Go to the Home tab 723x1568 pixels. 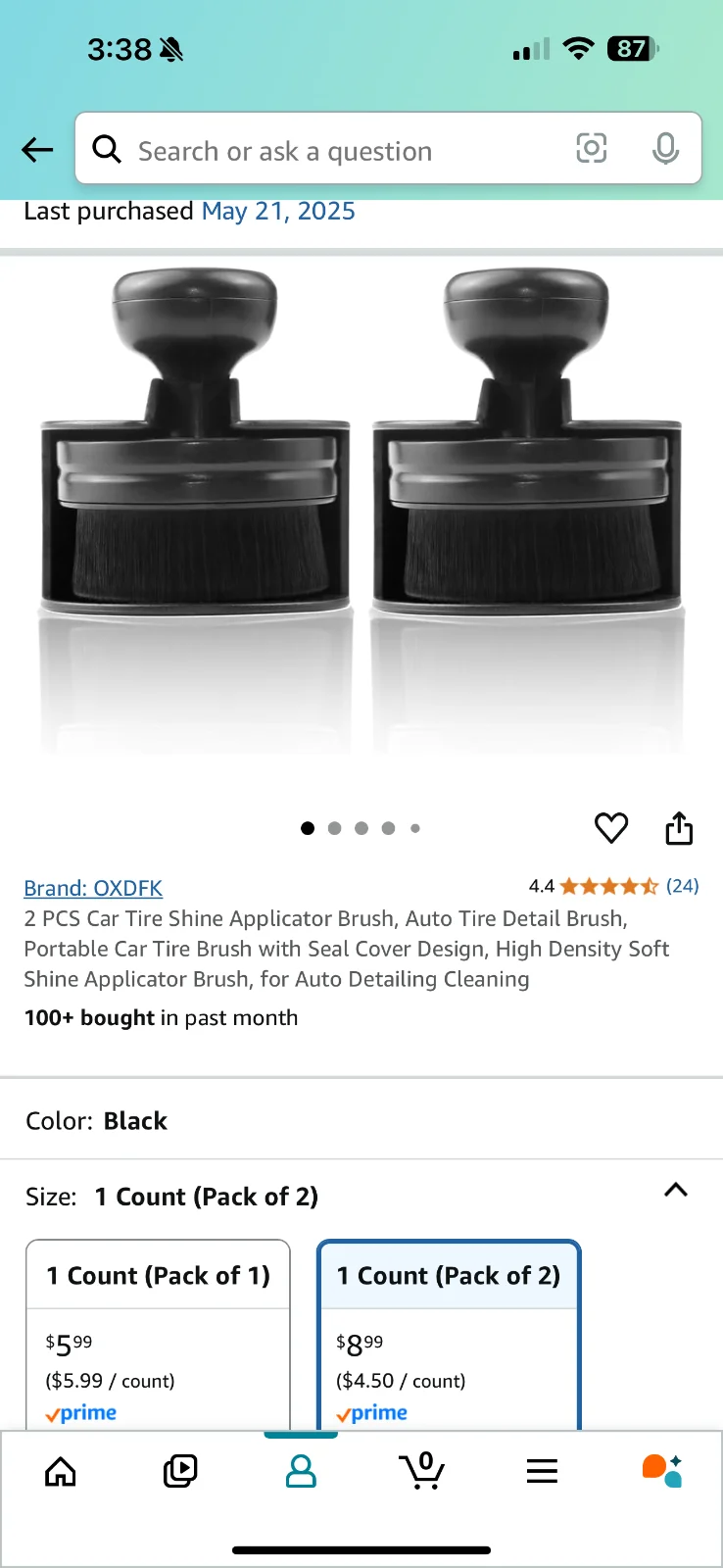click(x=61, y=1471)
